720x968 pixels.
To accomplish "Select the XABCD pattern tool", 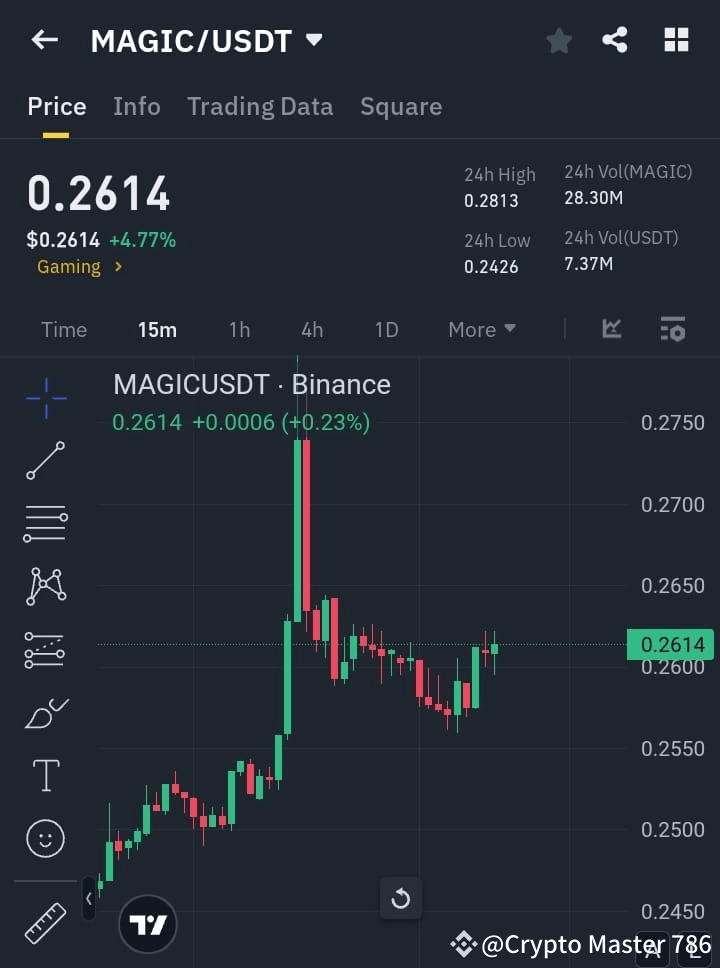I will pos(45,587).
